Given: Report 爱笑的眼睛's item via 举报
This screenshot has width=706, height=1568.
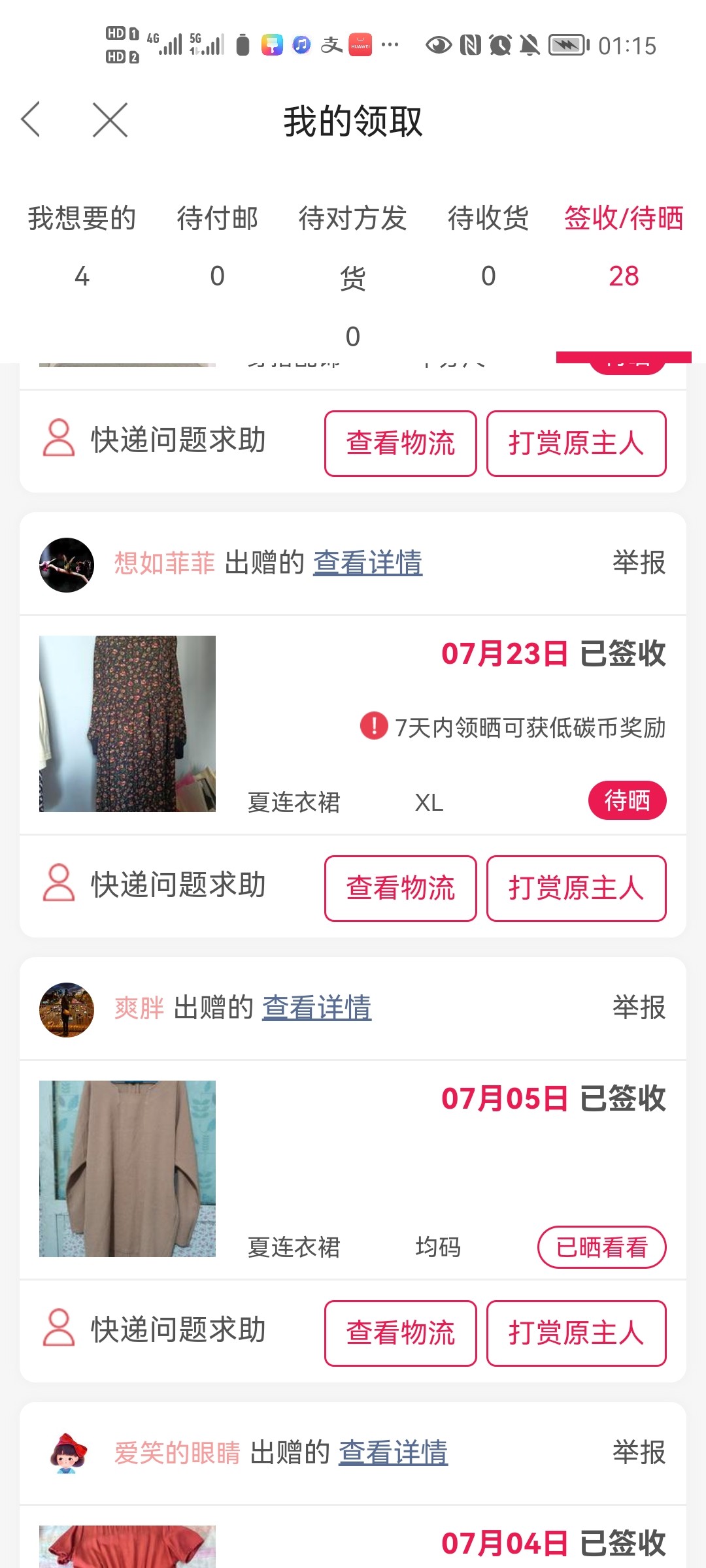Looking at the screenshot, I should pyautogui.click(x=639, y=1453).
